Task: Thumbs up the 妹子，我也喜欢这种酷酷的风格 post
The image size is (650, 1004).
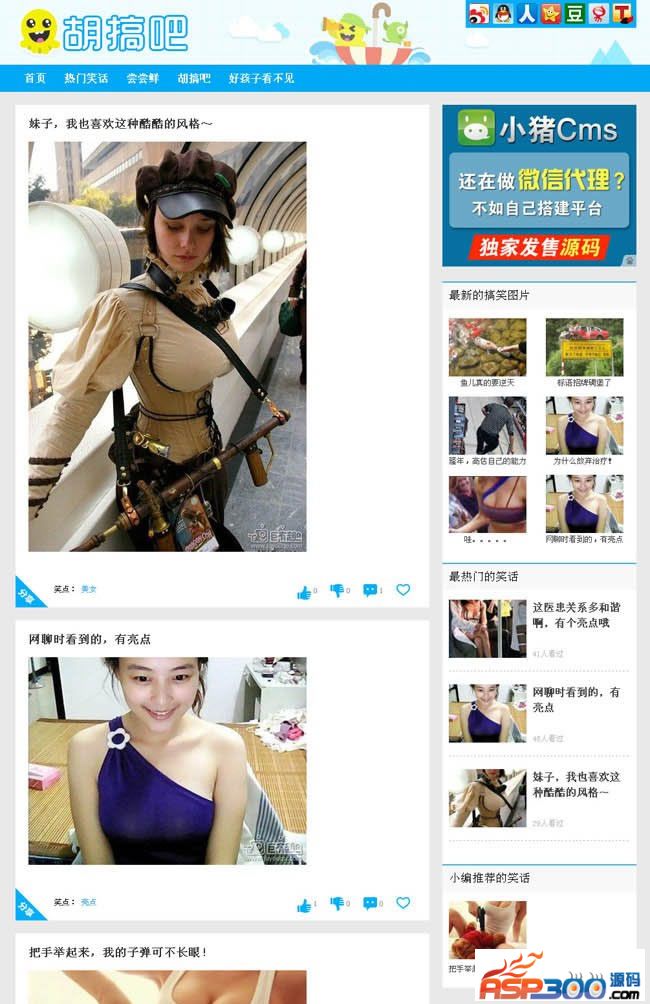Action: coord(304,591)
